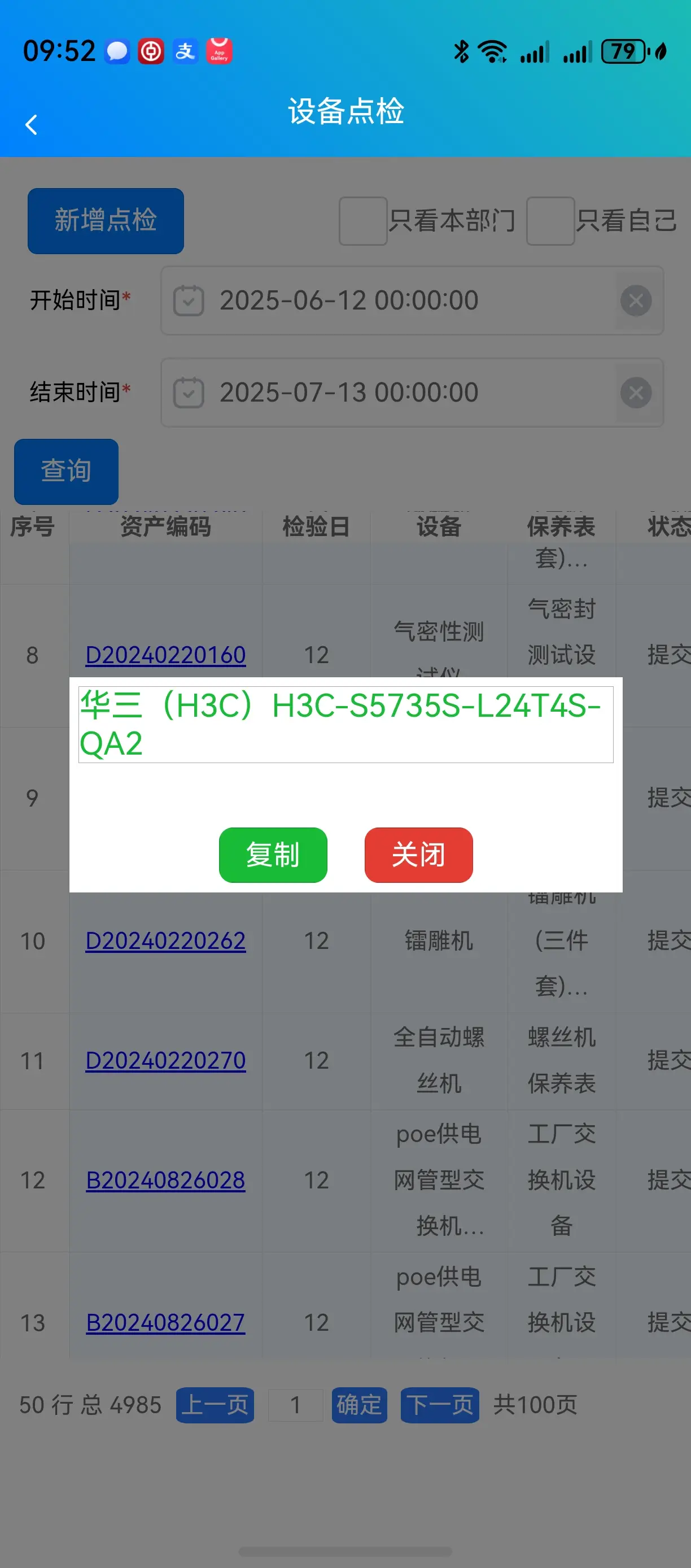The image size is (691, 1568).
Task: Tap the green 复制 copy button
Action: point(273,855)
